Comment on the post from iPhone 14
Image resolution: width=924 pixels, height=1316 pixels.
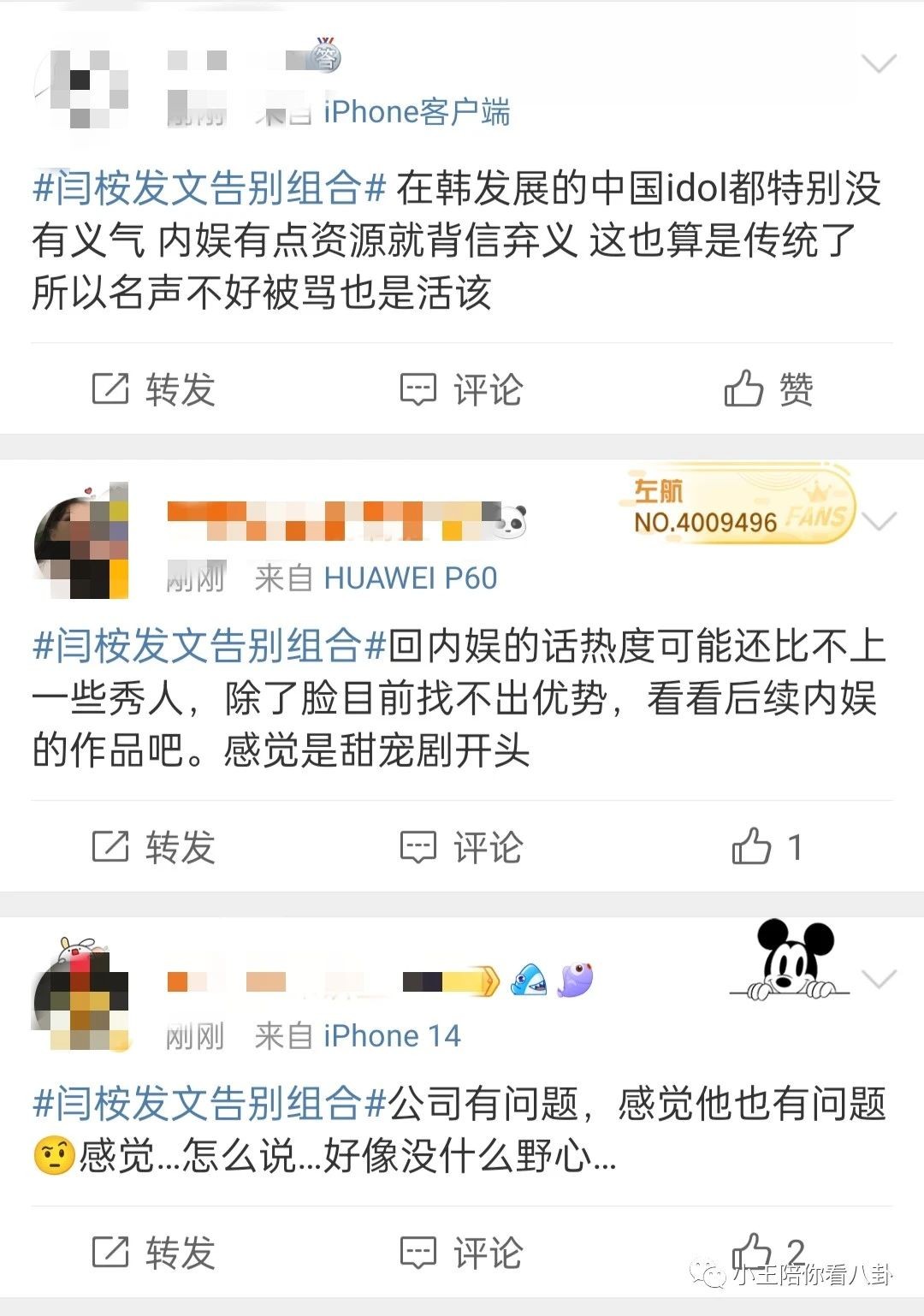(462, 1254)
